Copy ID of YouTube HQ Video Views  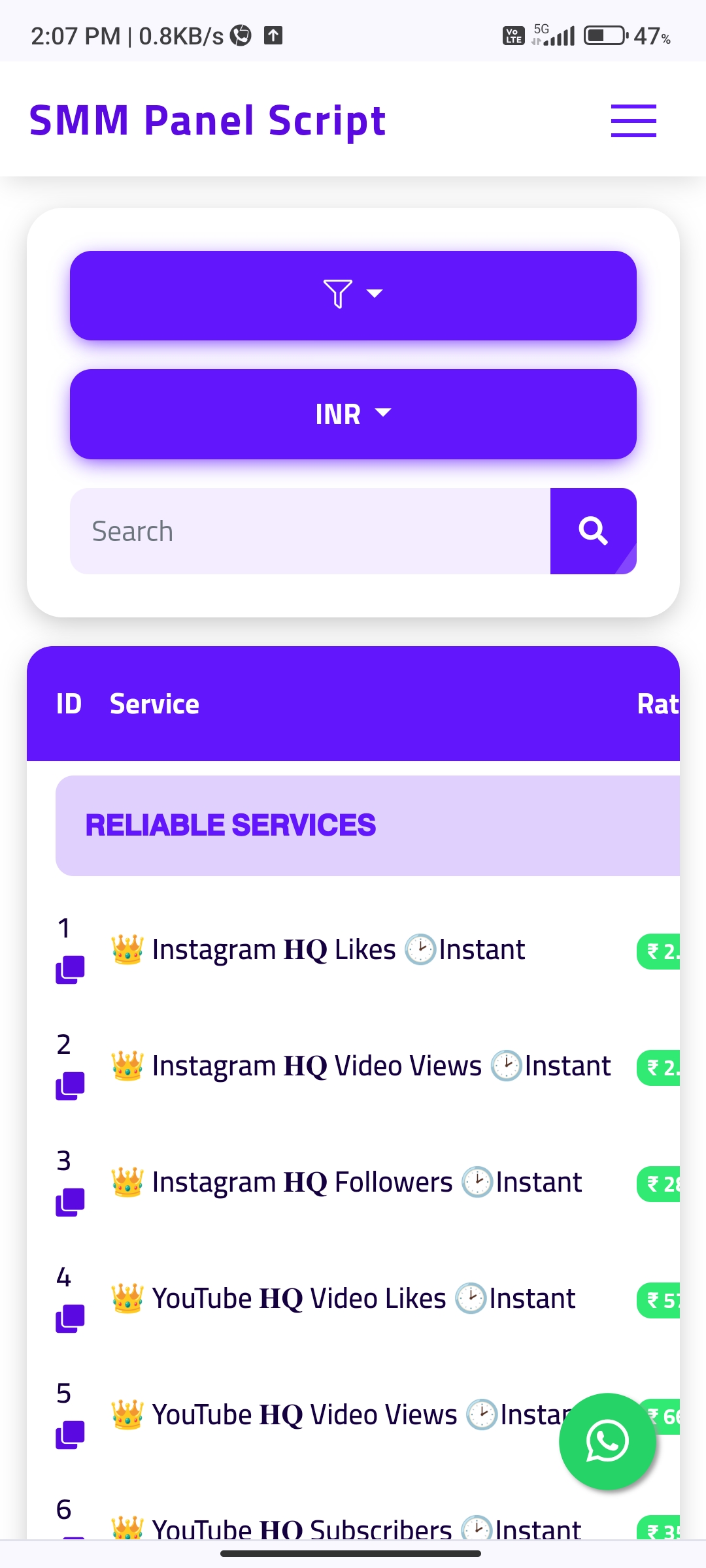[70, 1435]
